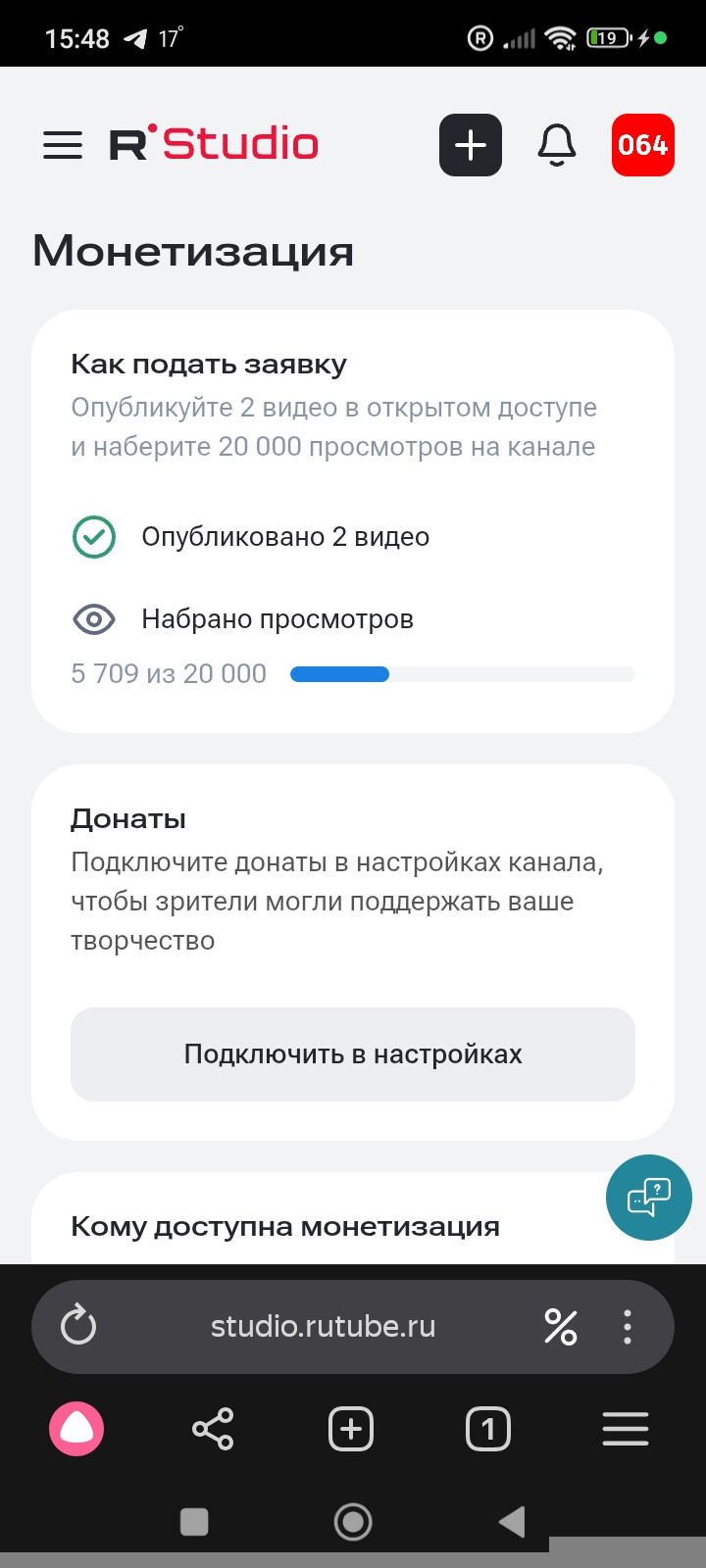Image resolution: width=706 pixels, height=1568 pixels.
Task: Open the notifications bell
Action: tap(557, 145)
